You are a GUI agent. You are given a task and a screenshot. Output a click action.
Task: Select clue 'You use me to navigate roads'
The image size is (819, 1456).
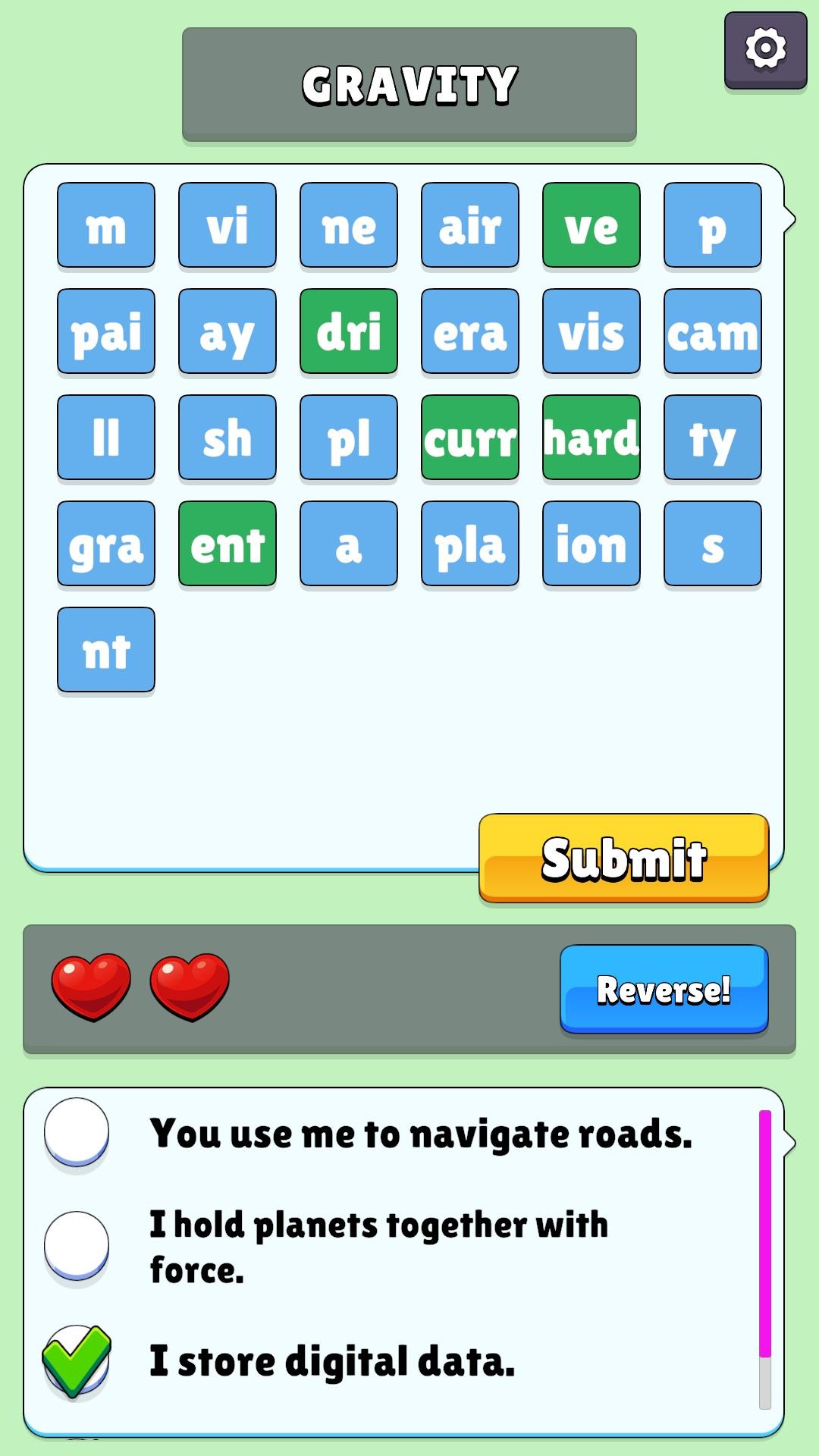(77, 1131)
